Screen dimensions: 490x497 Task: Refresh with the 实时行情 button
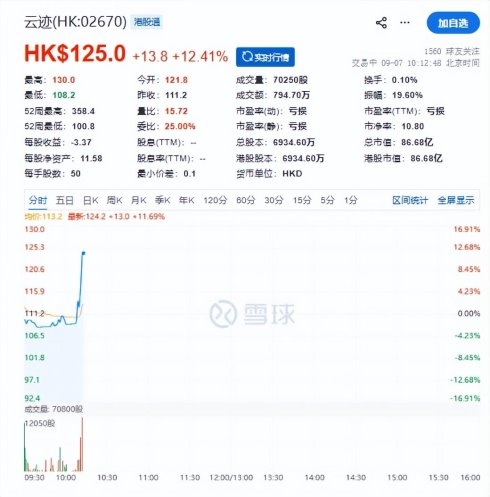265,57
